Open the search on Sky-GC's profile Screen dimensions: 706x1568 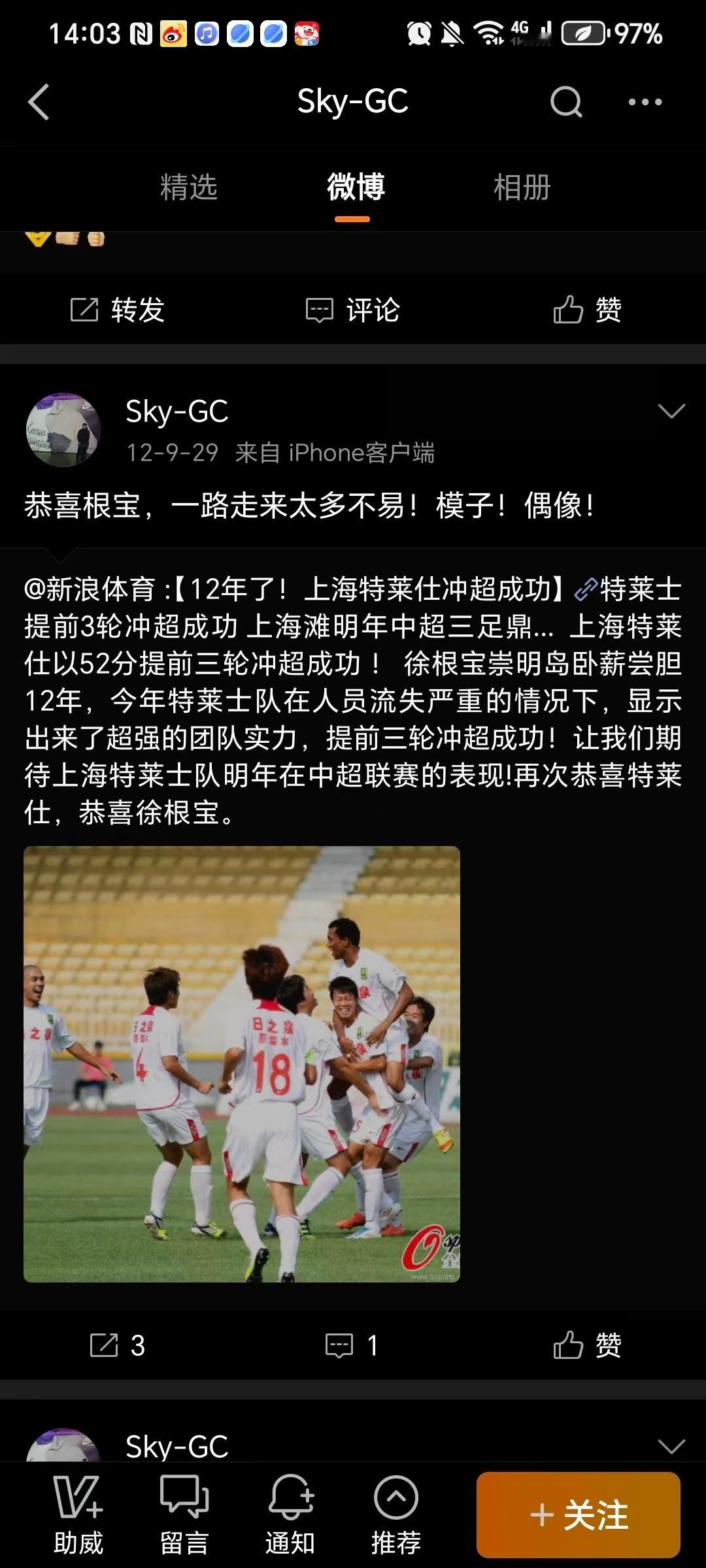point(566,102)
